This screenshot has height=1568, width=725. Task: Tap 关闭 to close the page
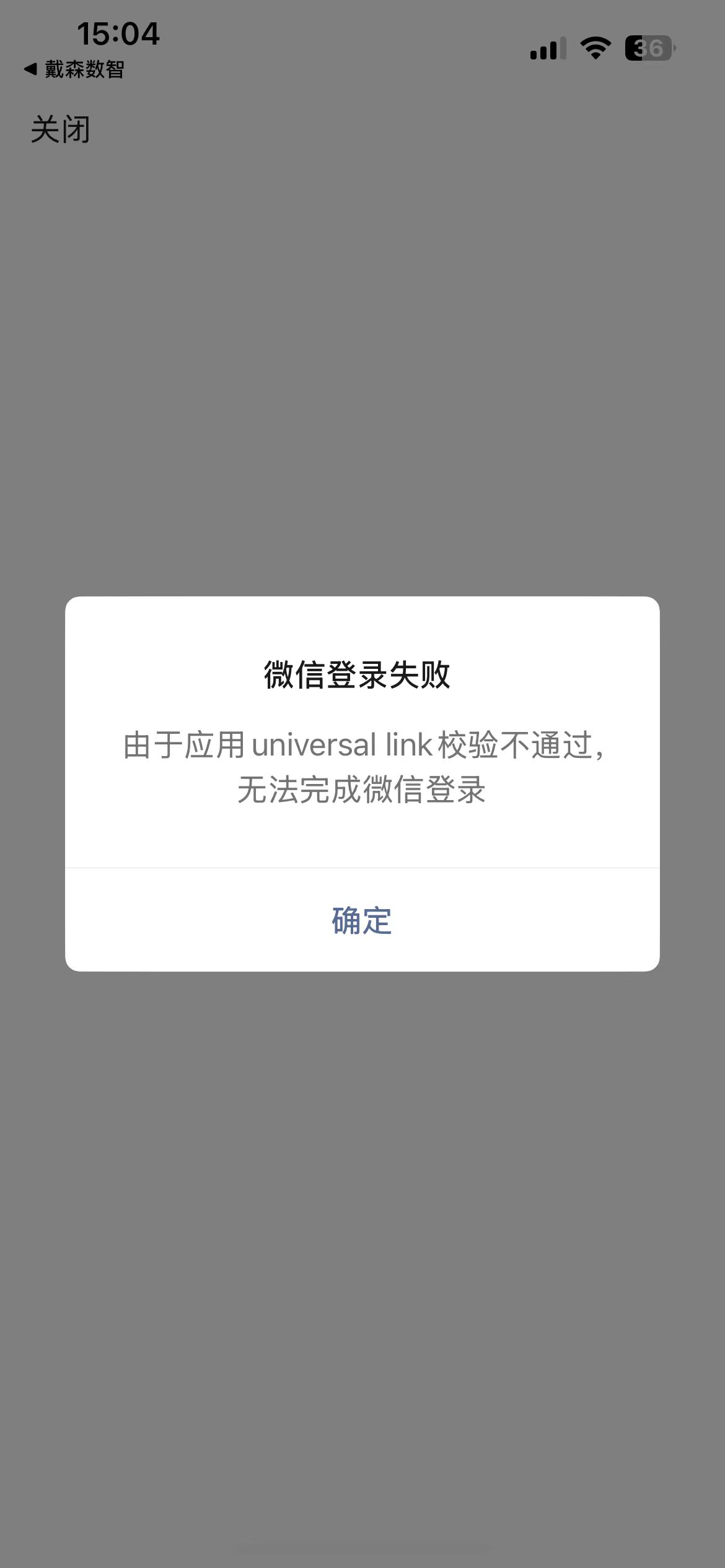pos(60,130)
